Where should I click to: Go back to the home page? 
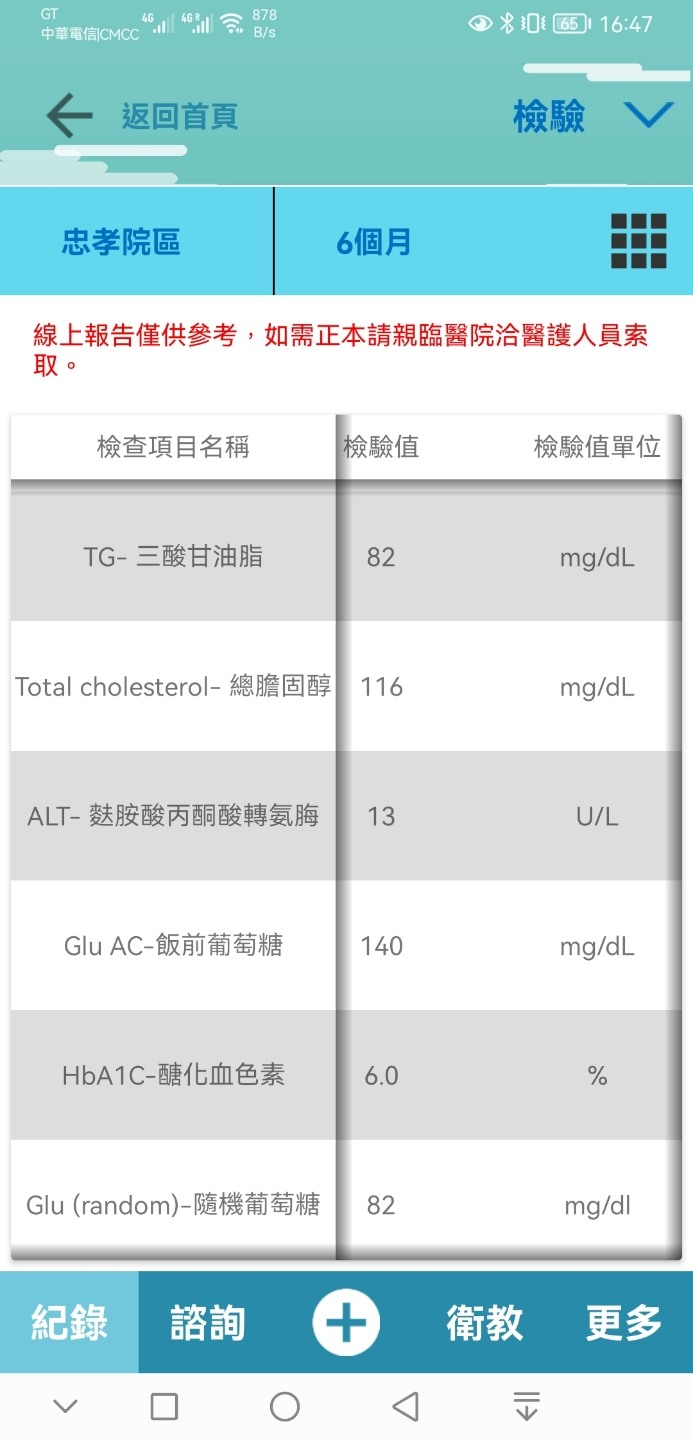(x=141, y=117)
